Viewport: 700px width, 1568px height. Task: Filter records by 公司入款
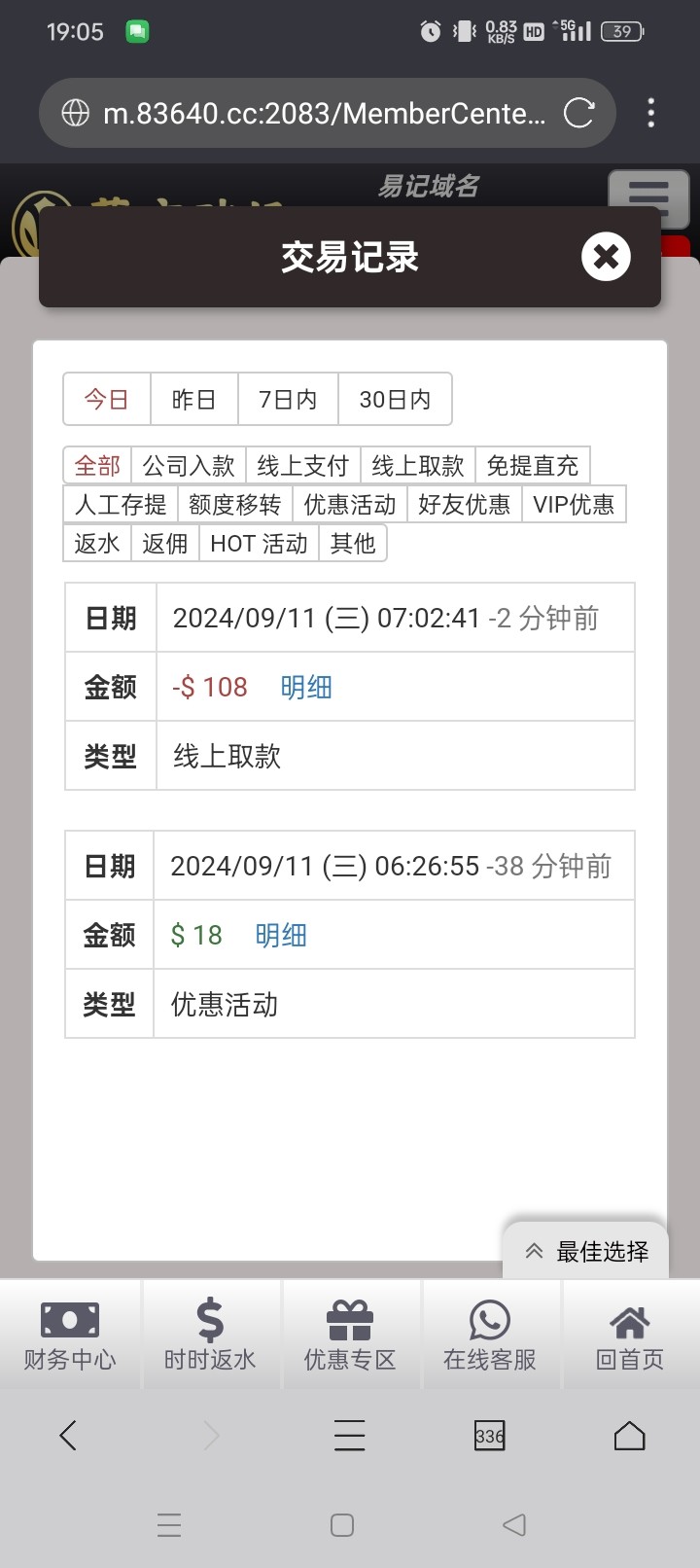(189, 466)
